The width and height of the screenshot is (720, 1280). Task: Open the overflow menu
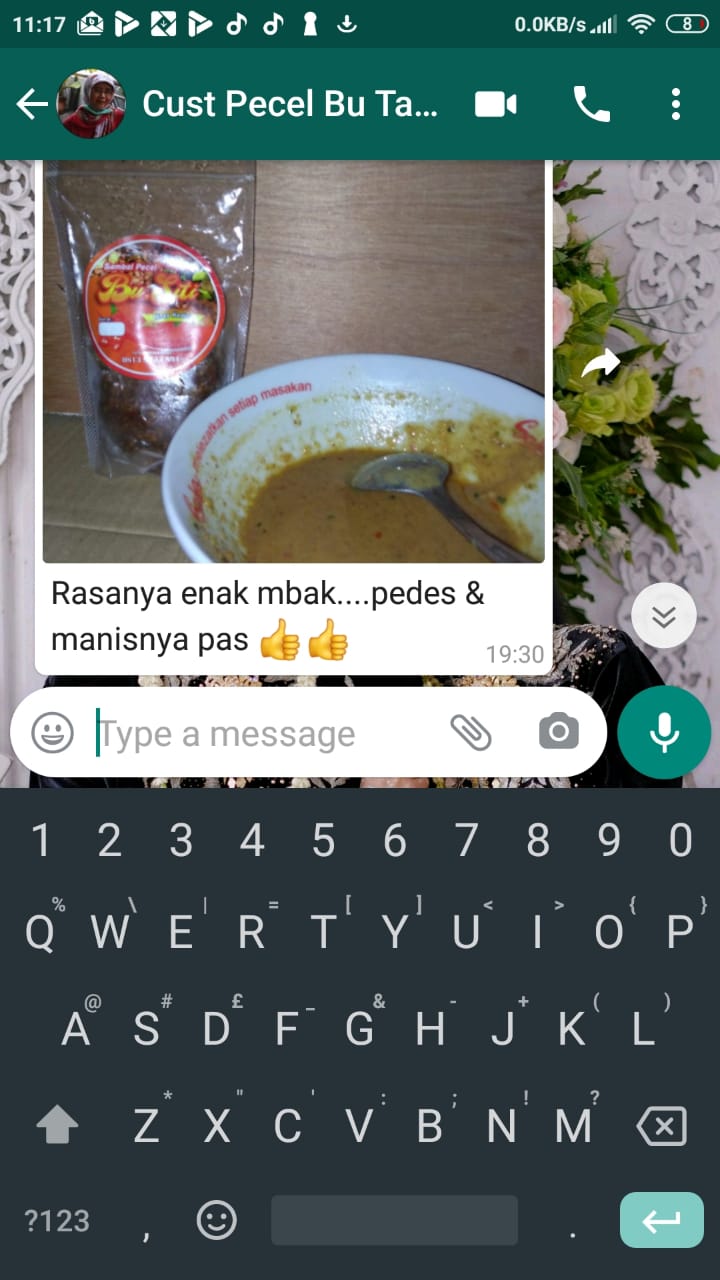point(676,104)
